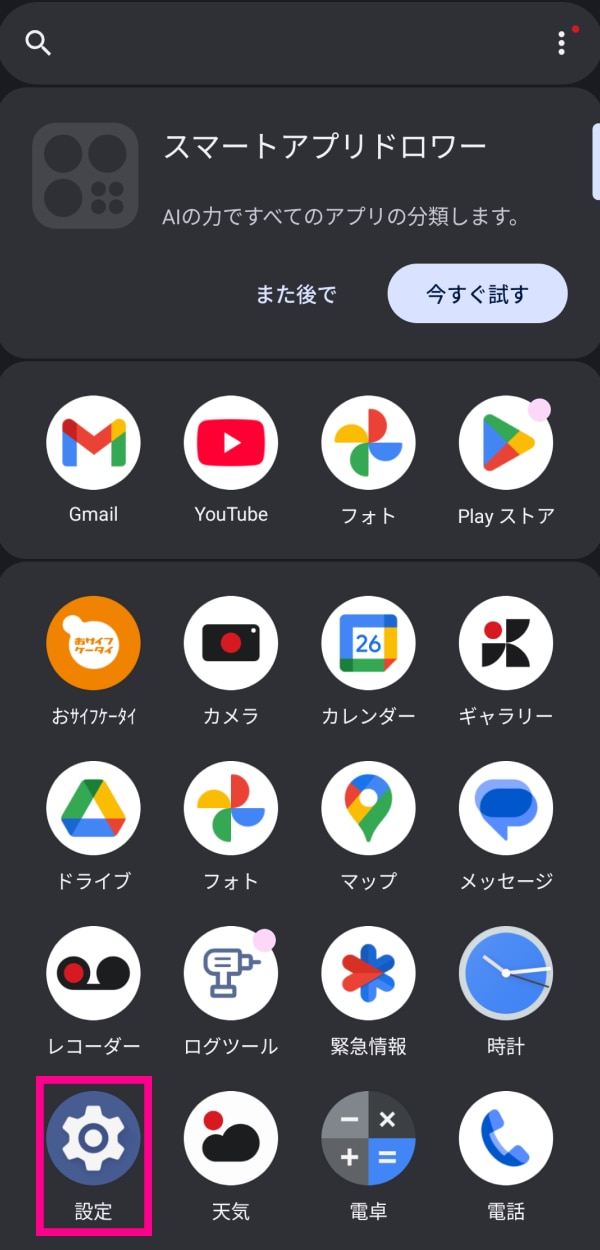600x1250 pixels.
Task: Launch YouTube
Action: pyautogui.click(x=231, y=443)
